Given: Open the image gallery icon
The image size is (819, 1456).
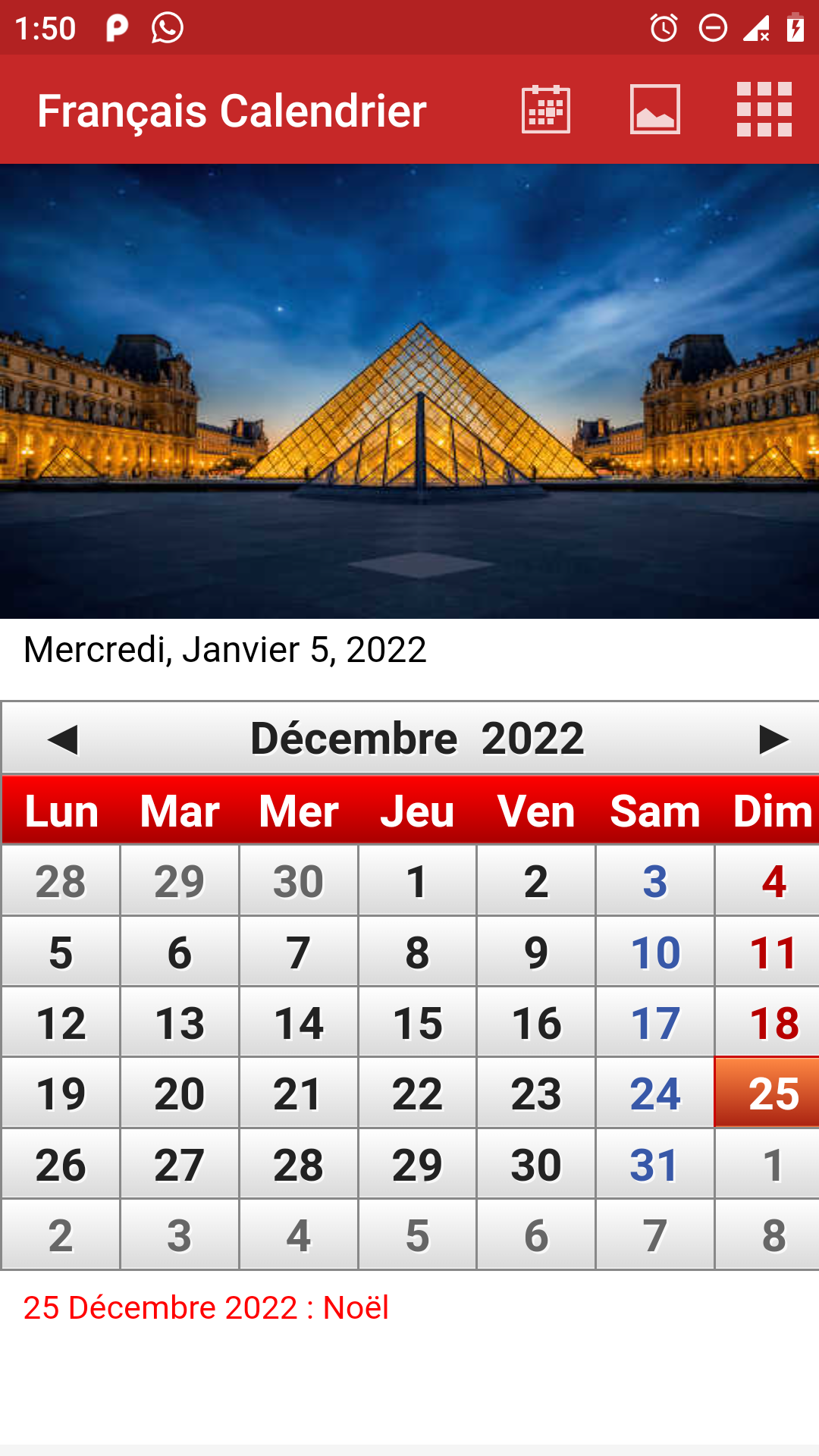Looking at the screenshot, I should tap(655, 110).
